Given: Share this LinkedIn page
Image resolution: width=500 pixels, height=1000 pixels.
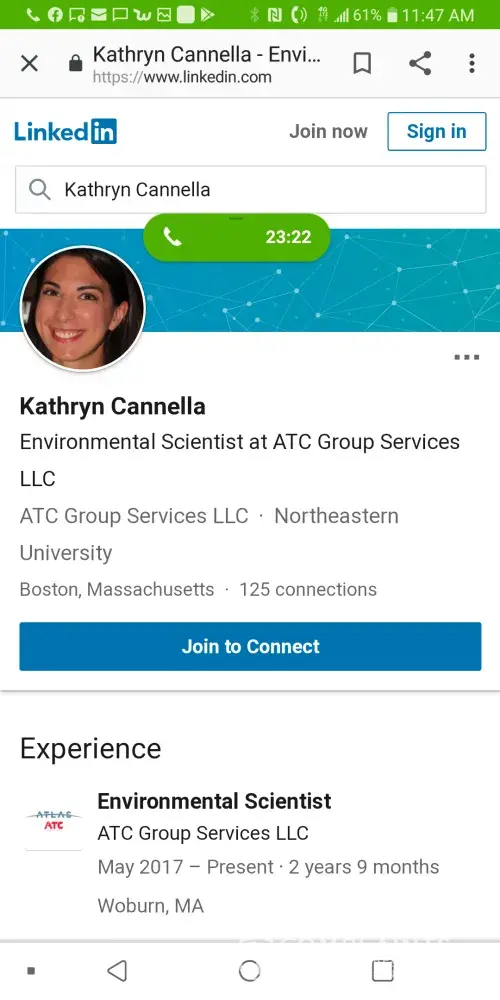Looking at the screenshot, I should tap(420, 63).
